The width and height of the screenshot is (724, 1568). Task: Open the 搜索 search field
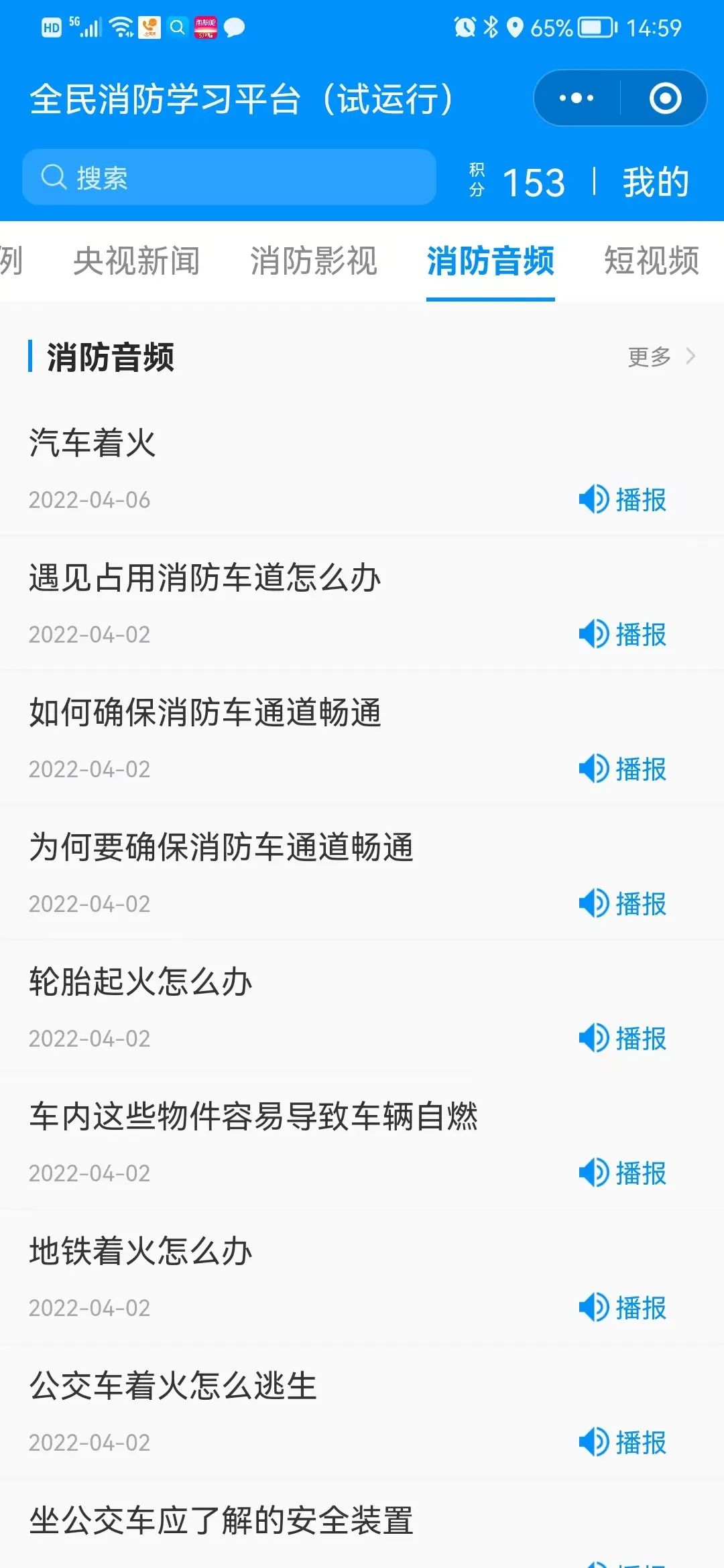pyautogui.click(x=229, y=178)
